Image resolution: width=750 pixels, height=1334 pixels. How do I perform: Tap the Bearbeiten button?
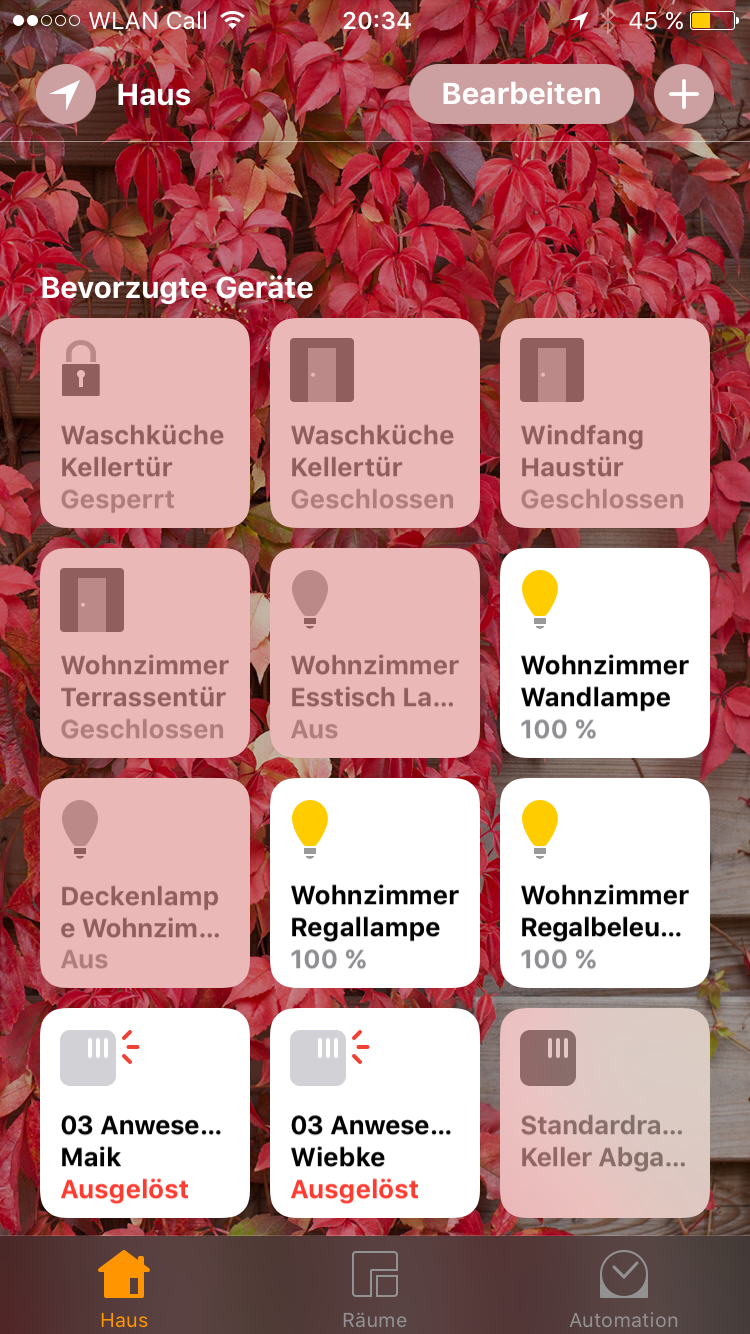521,95
